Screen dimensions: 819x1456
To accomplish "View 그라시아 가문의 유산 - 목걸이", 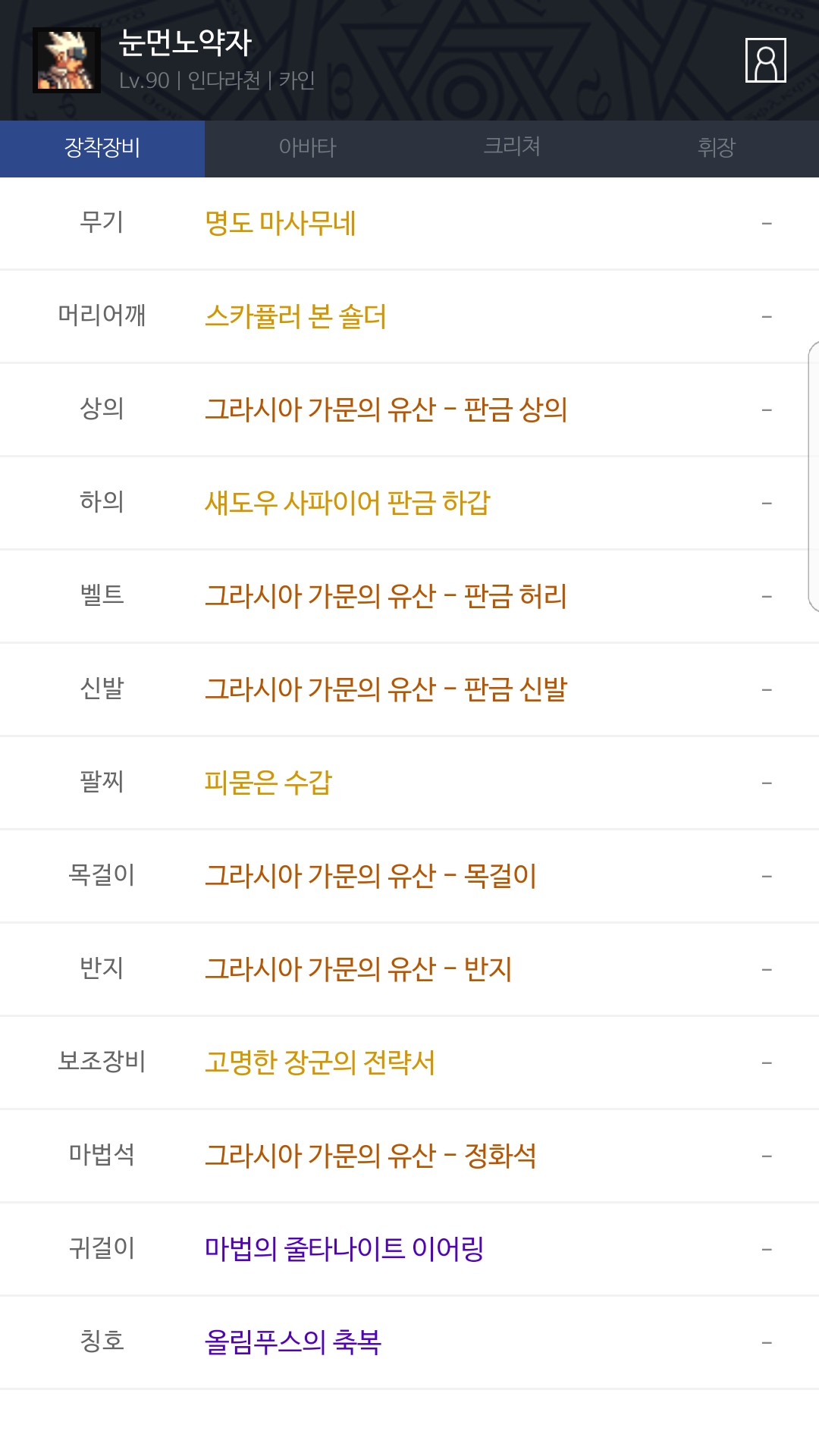I will pyautogui.click(x=371, y=876).
